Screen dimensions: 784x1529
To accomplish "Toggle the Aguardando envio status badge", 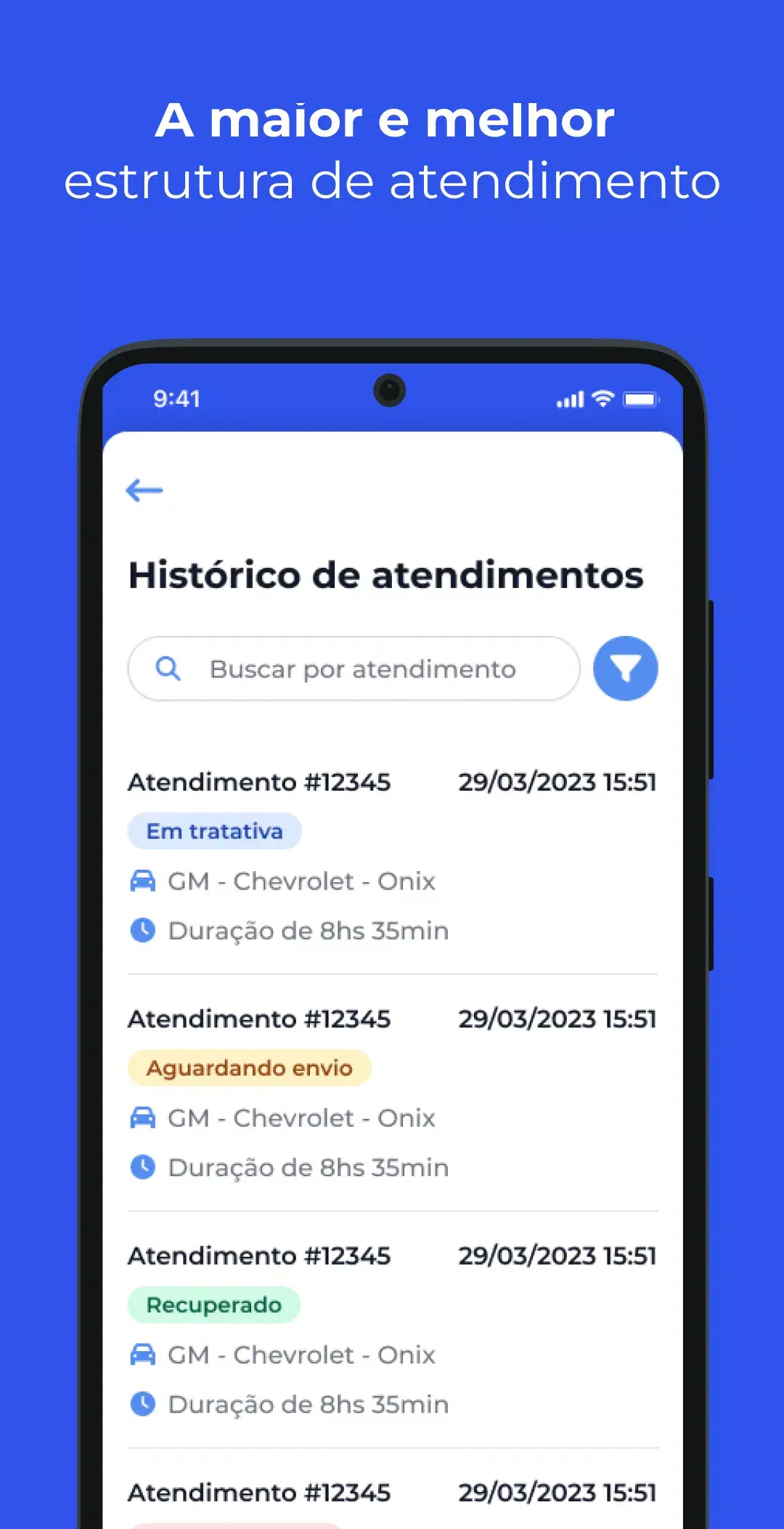I will (249, 1067).
